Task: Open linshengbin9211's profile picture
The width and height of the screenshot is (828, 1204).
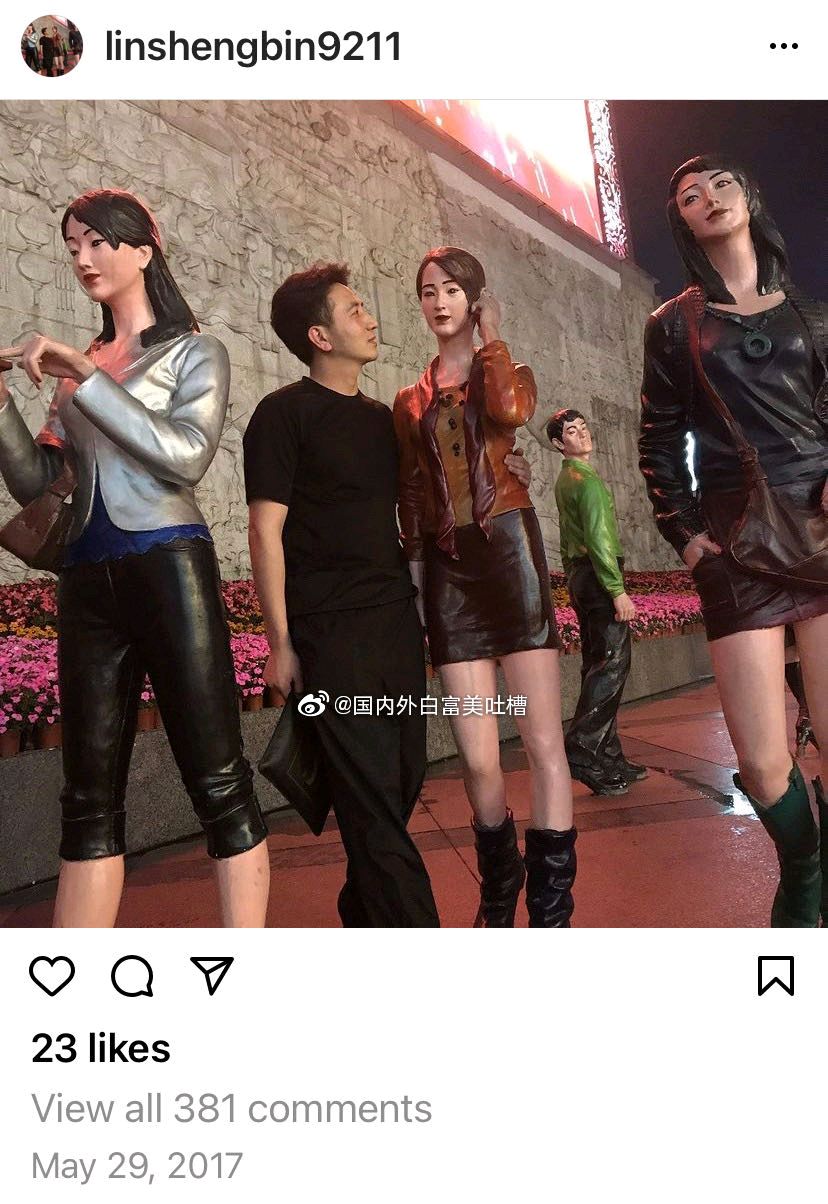Action: pyautogui.click(x=51, y=47)
